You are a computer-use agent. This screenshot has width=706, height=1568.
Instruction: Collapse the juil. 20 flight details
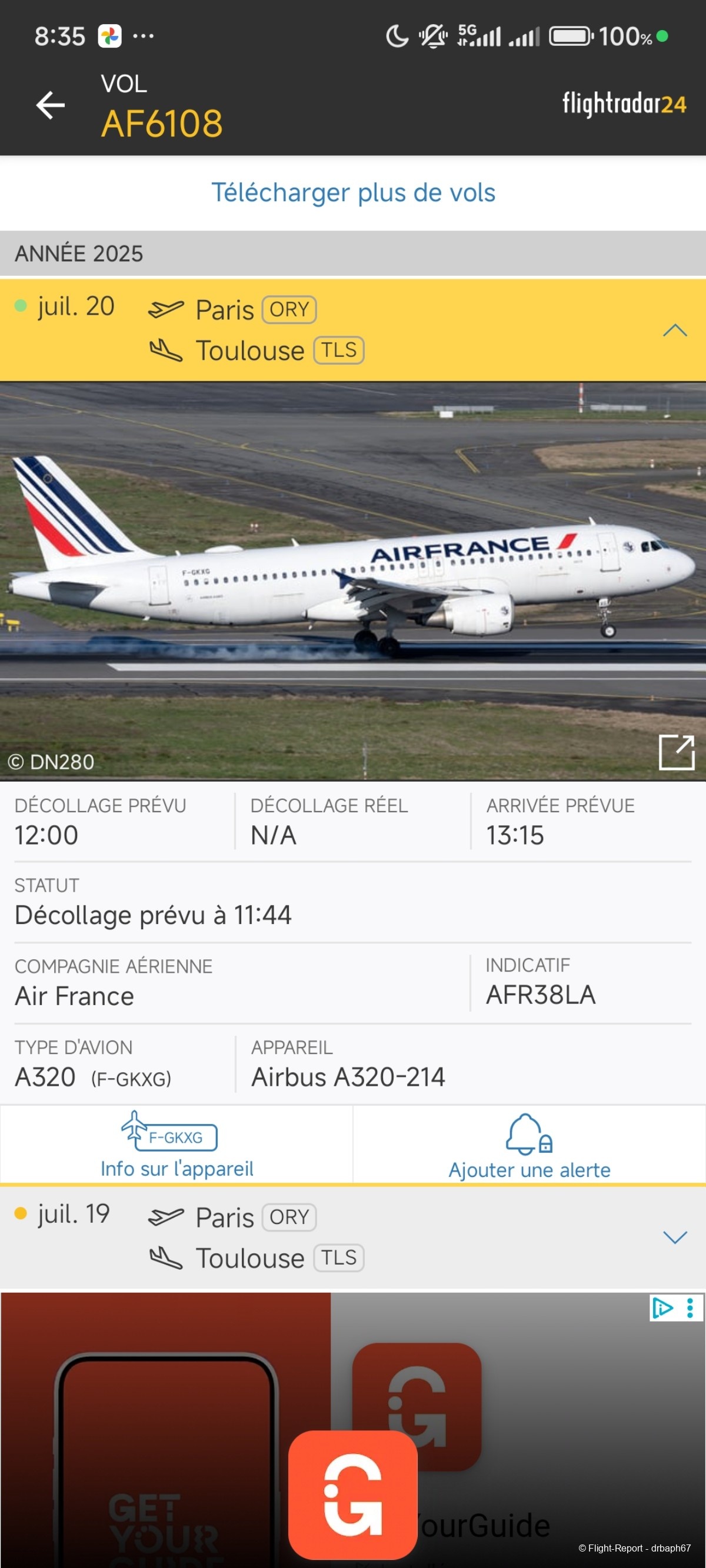tap(674, 331)
